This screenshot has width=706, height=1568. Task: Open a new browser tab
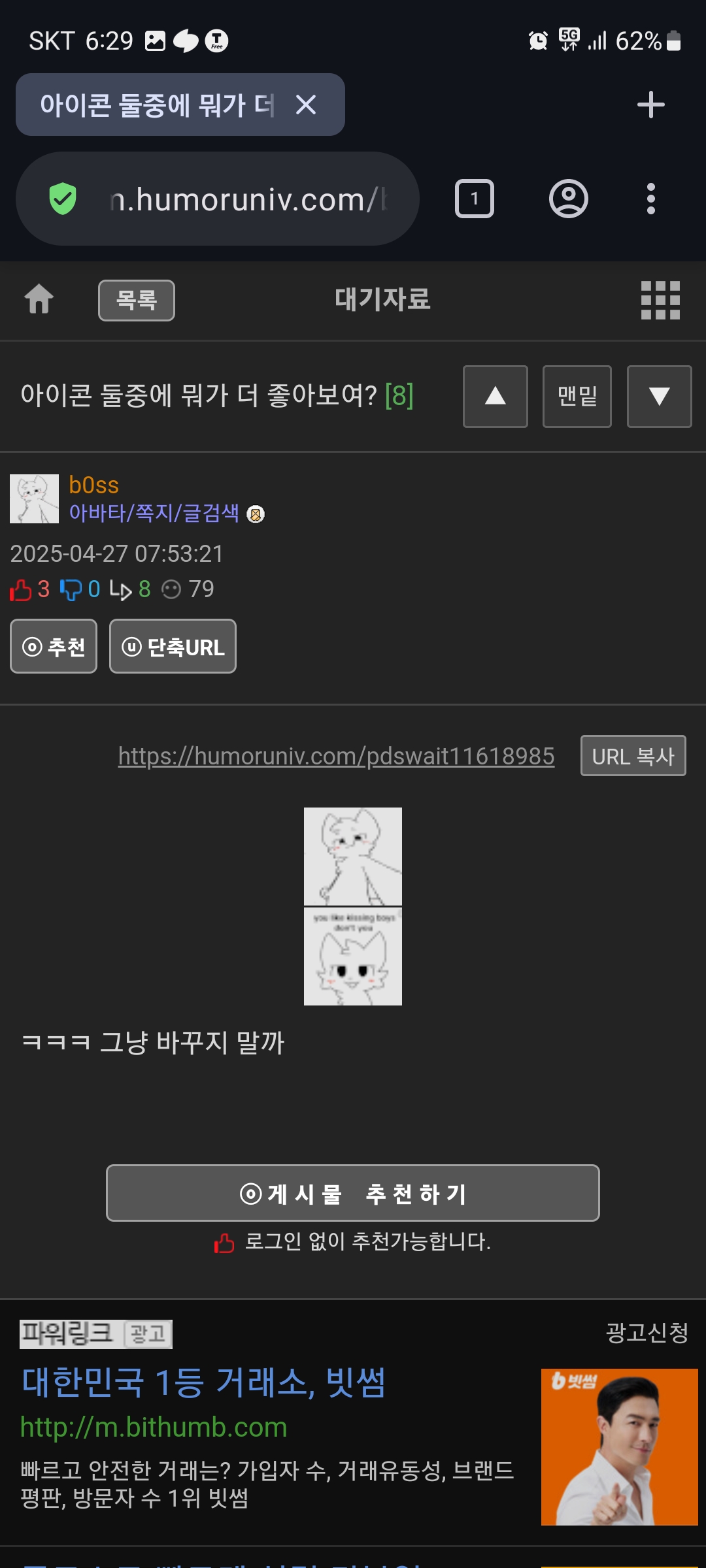[650, 105]
